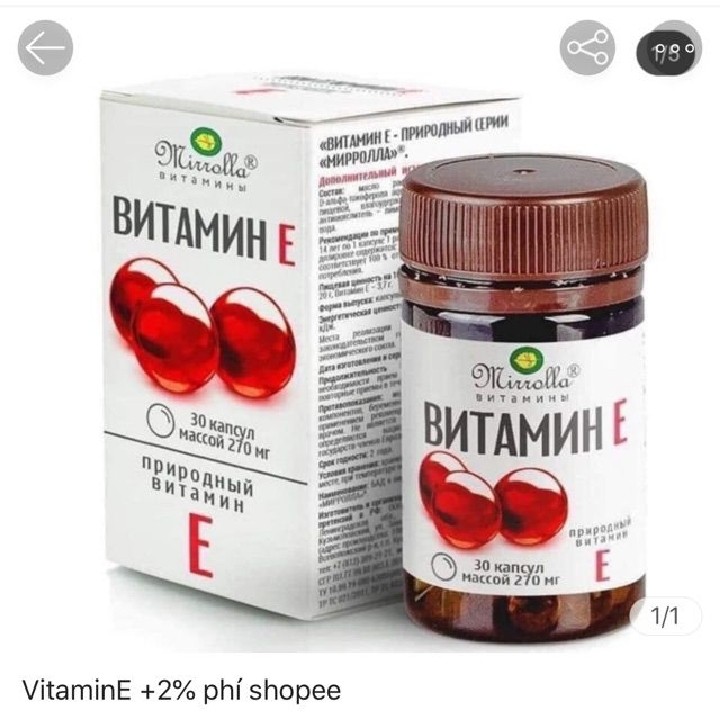Image resolution: width=720 pixels, height=720 pixels.
Task: Share this Vitamin E product
Action: click(x=586, y=49)
